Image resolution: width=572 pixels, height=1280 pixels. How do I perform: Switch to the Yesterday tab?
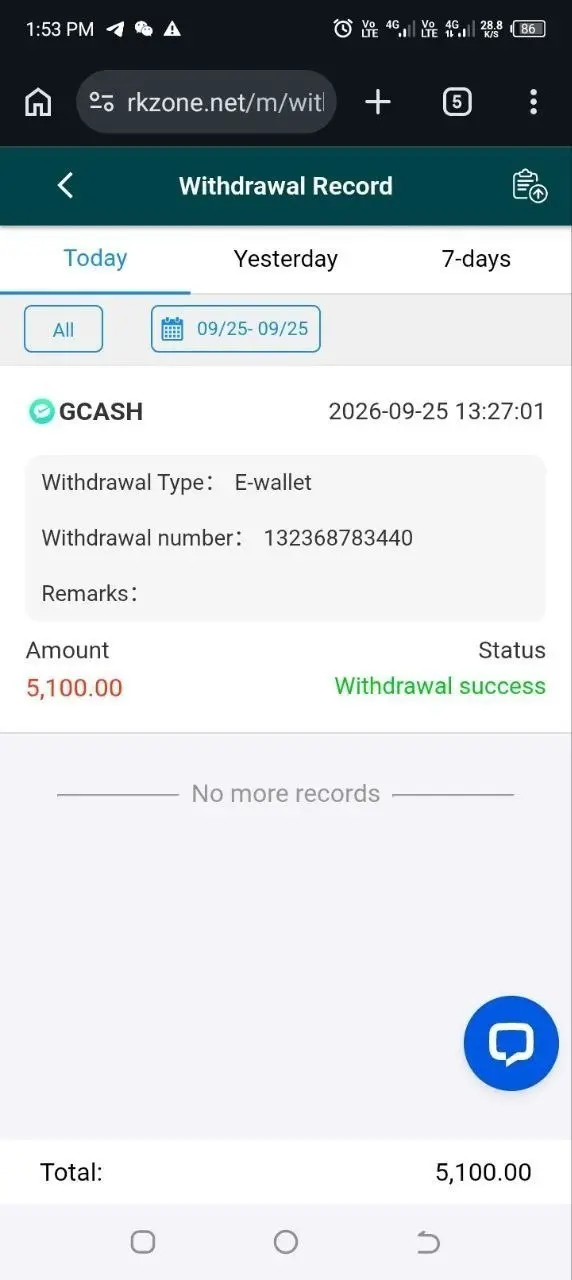tap(286, 259)
